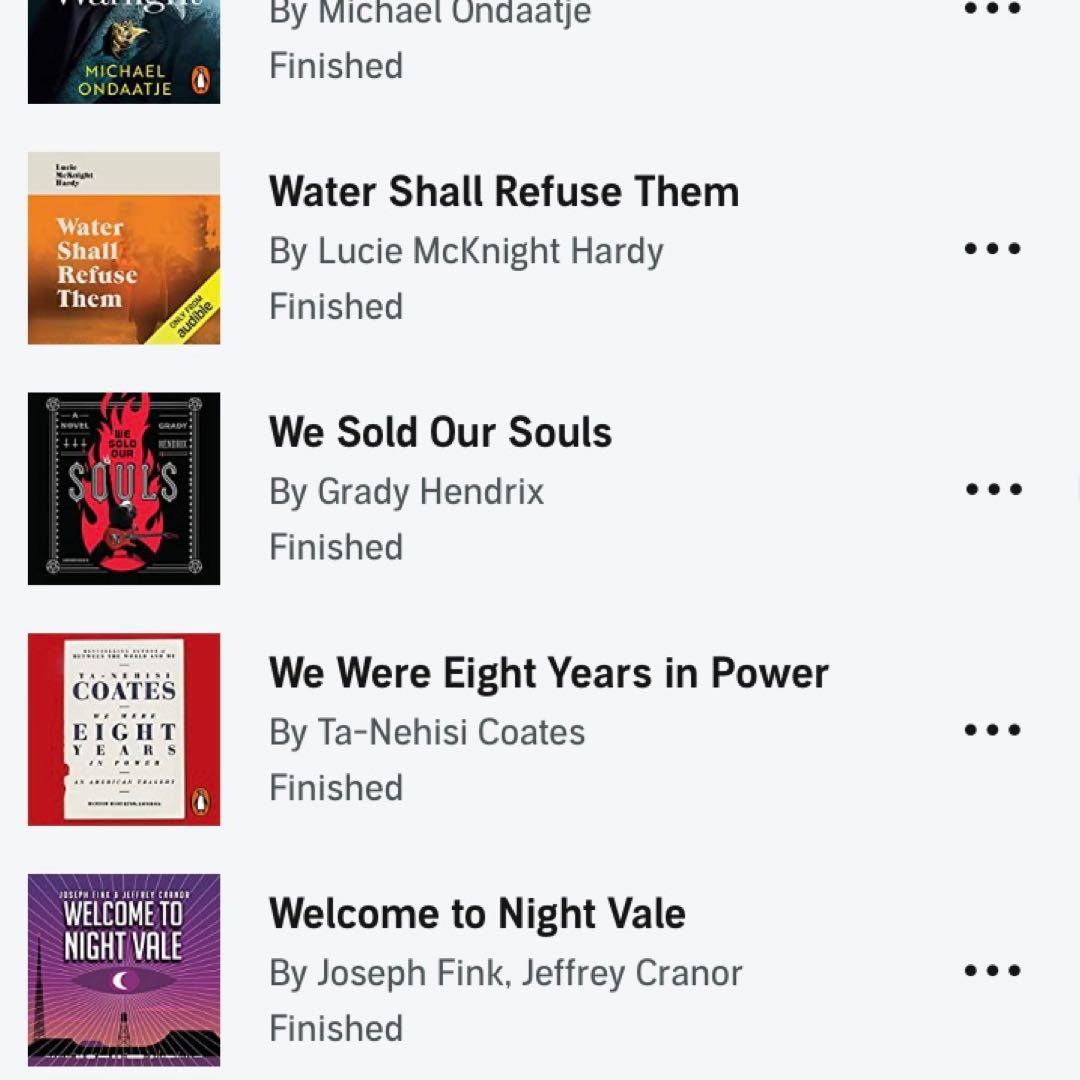Open options for We Were Eight Years in Power
Viewport: 1080px width, 1080px height.
tap(993, 730)
